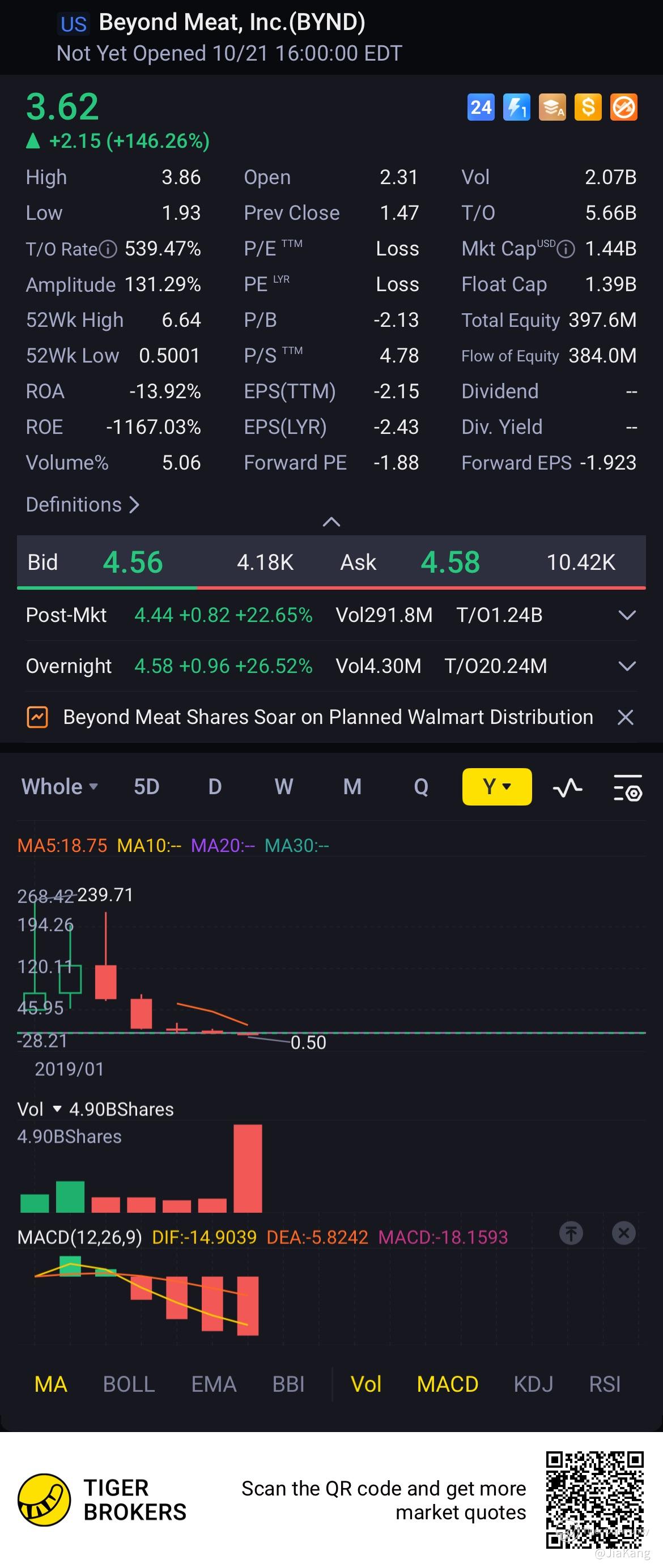Show T/O Rate info tooltip
663x1568 pixels.
pyautogui.click(x=108, y=249)
